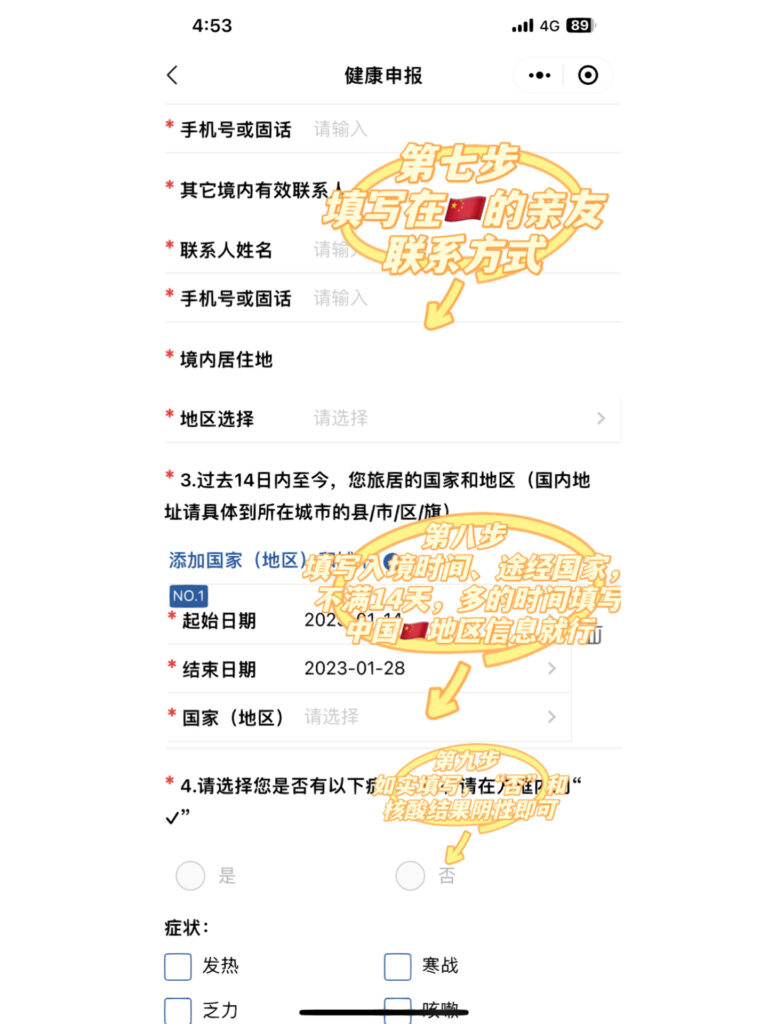
Task: Check the 寒战 symptom box
Action: [398, 966]
